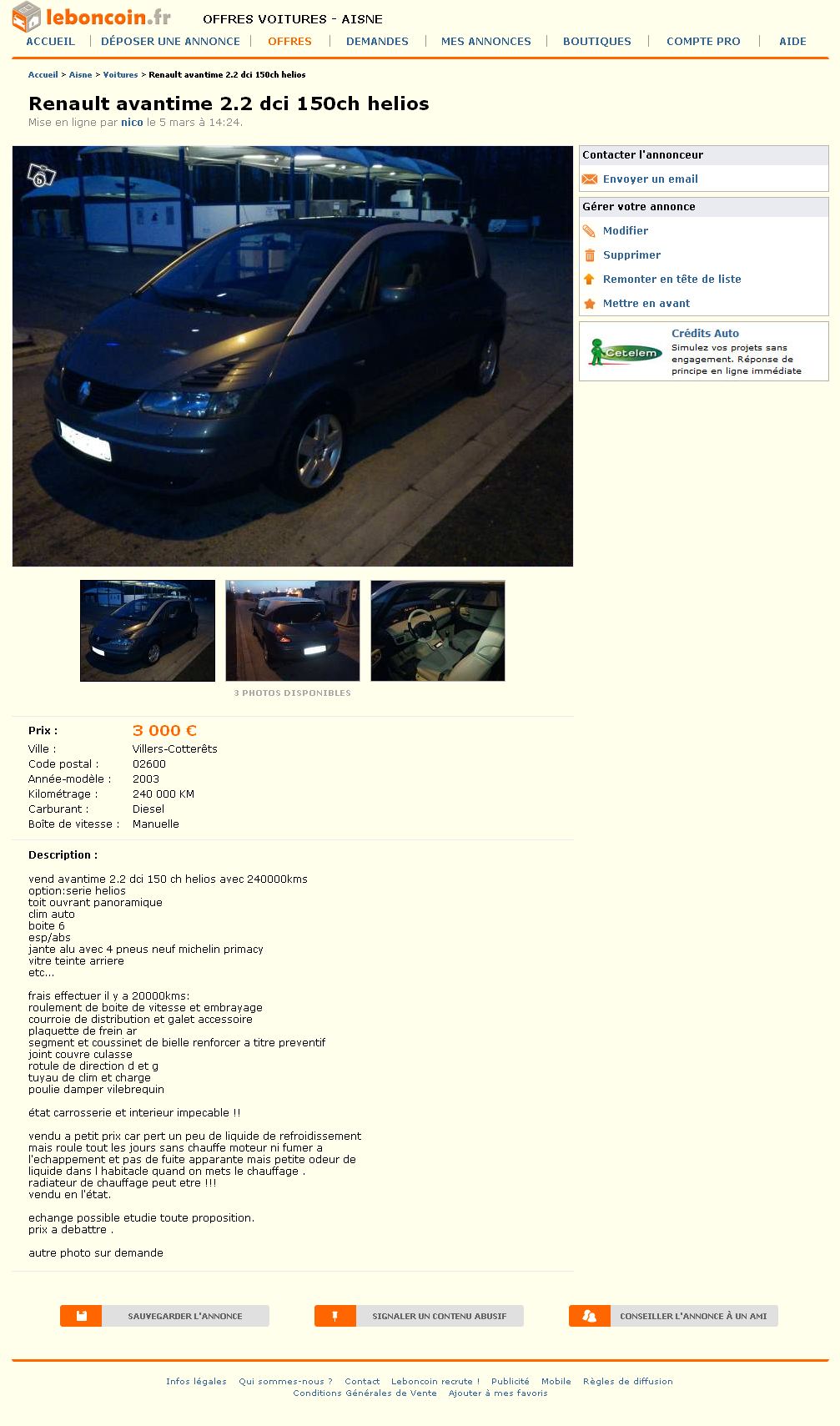Screen dimensions: 840x1426
Task: Open Déposer une annonce
Action: coord(170,41)
